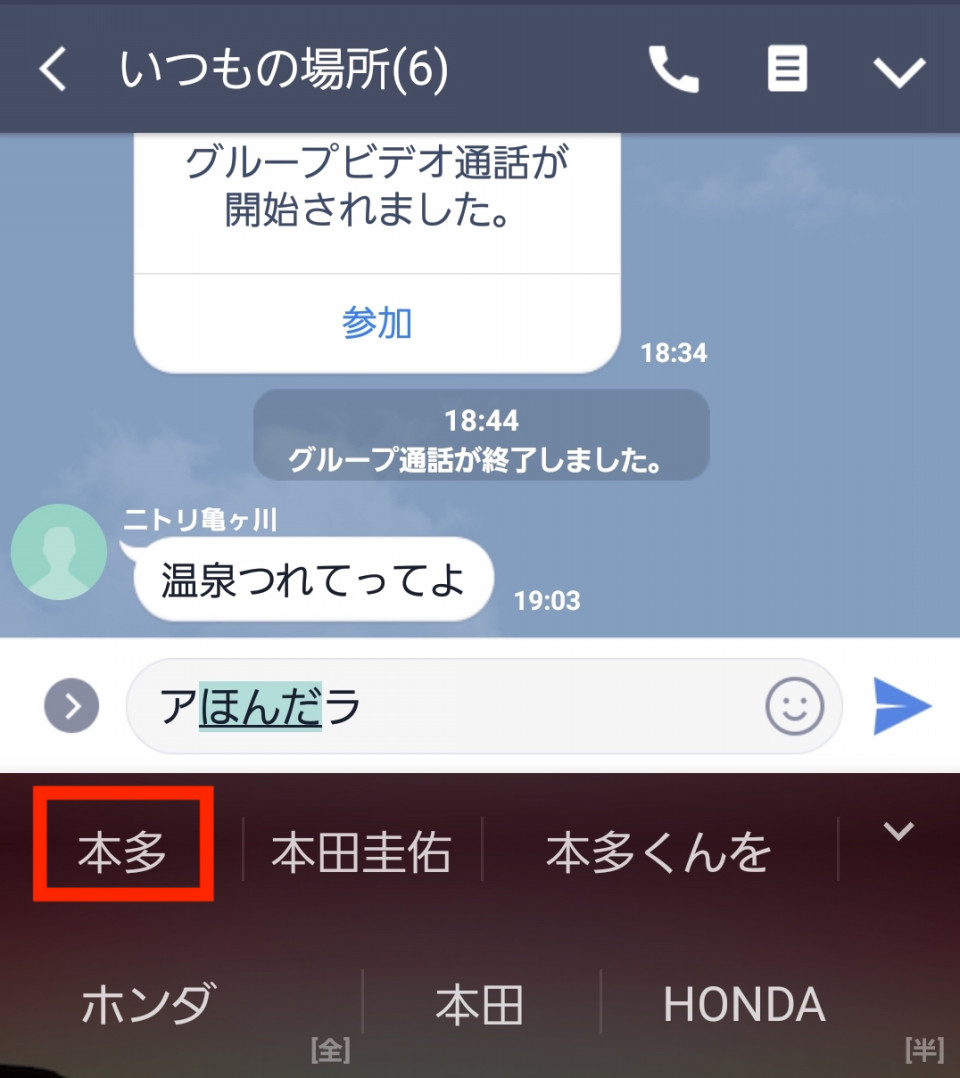Expand the attachment options arrow

[71, 706]
